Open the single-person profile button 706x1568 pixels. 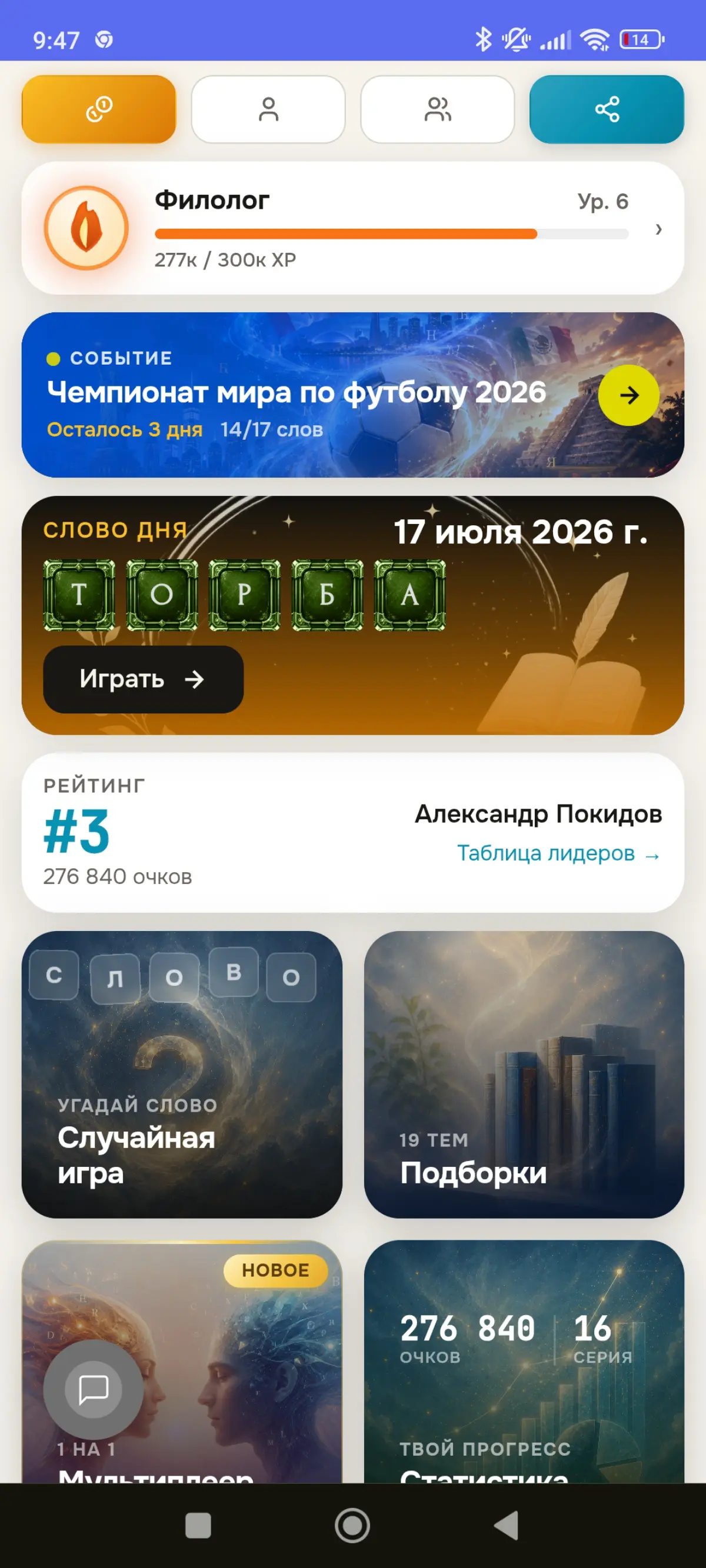point(268,109)
